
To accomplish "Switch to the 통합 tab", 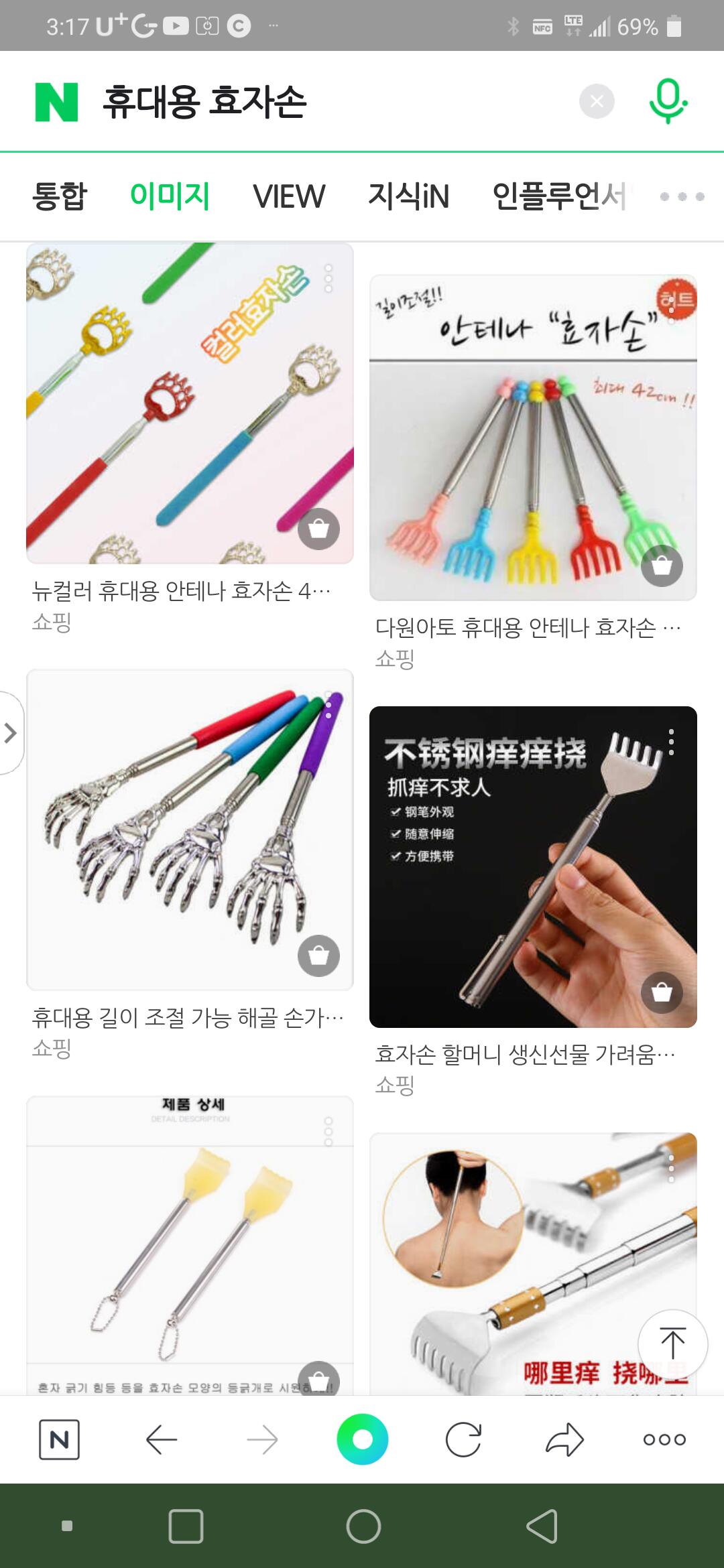I will point(60,196).
